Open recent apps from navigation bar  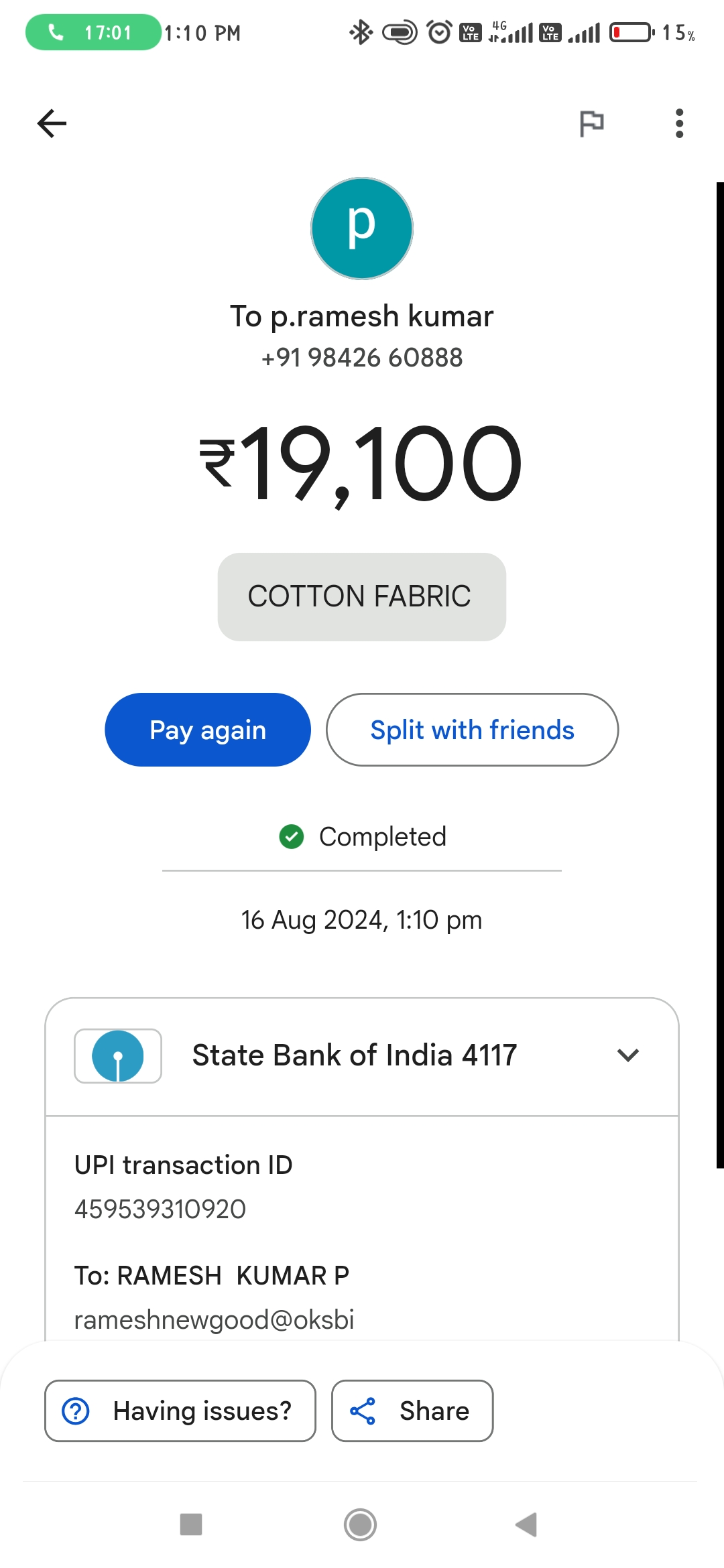coord(191,1524)
